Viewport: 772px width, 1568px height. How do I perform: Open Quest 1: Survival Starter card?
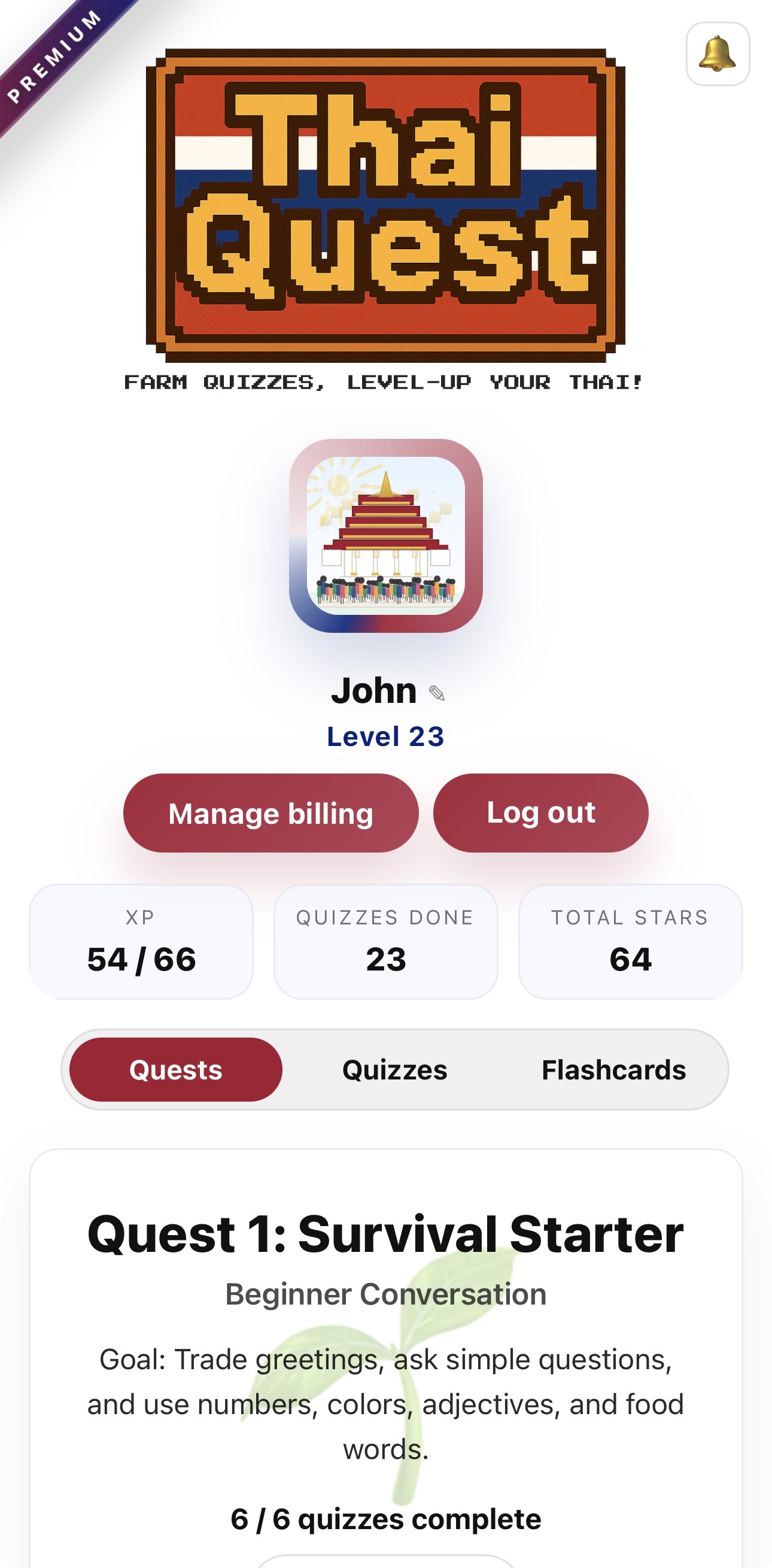(x=385, y=1234)
